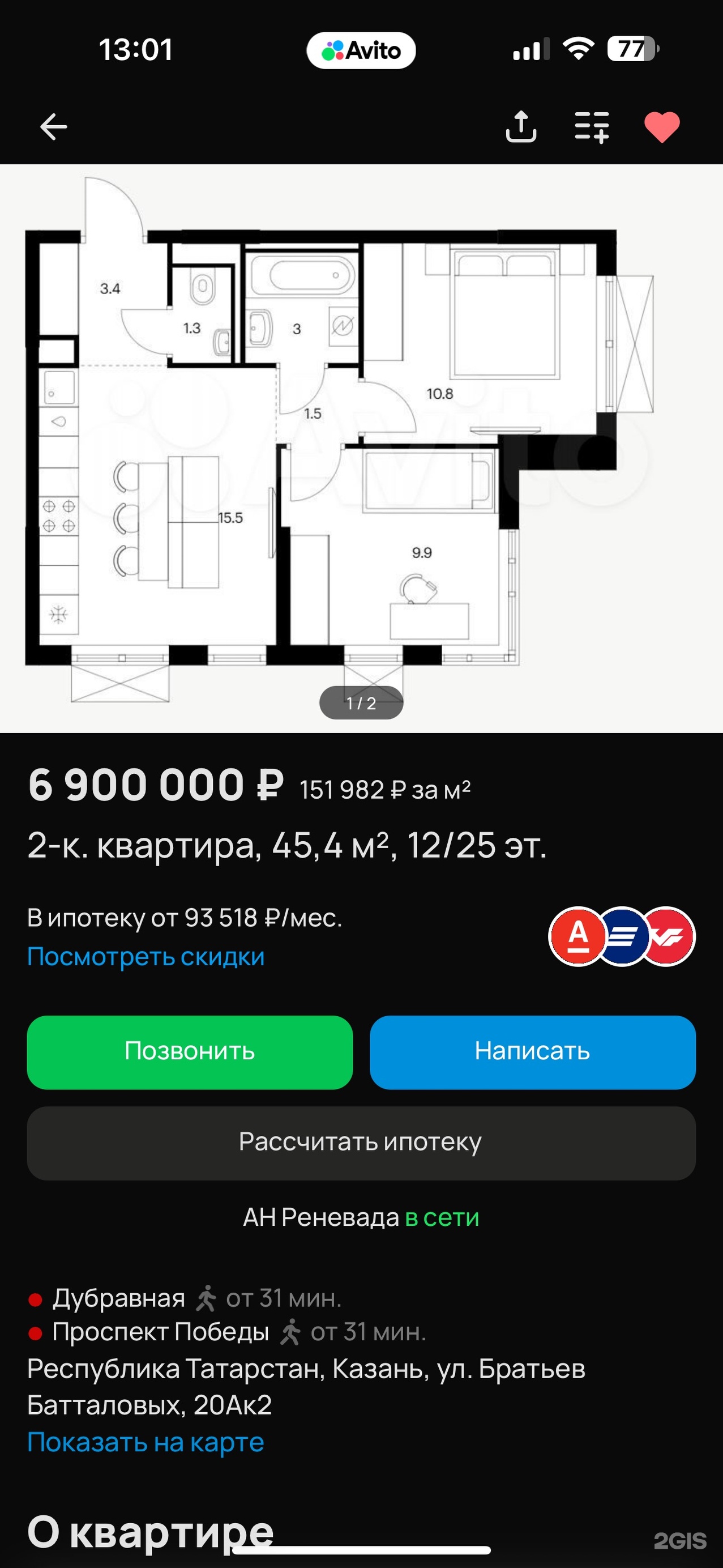
Task: Message the seller via Написать
Action: coord(533,1052)
